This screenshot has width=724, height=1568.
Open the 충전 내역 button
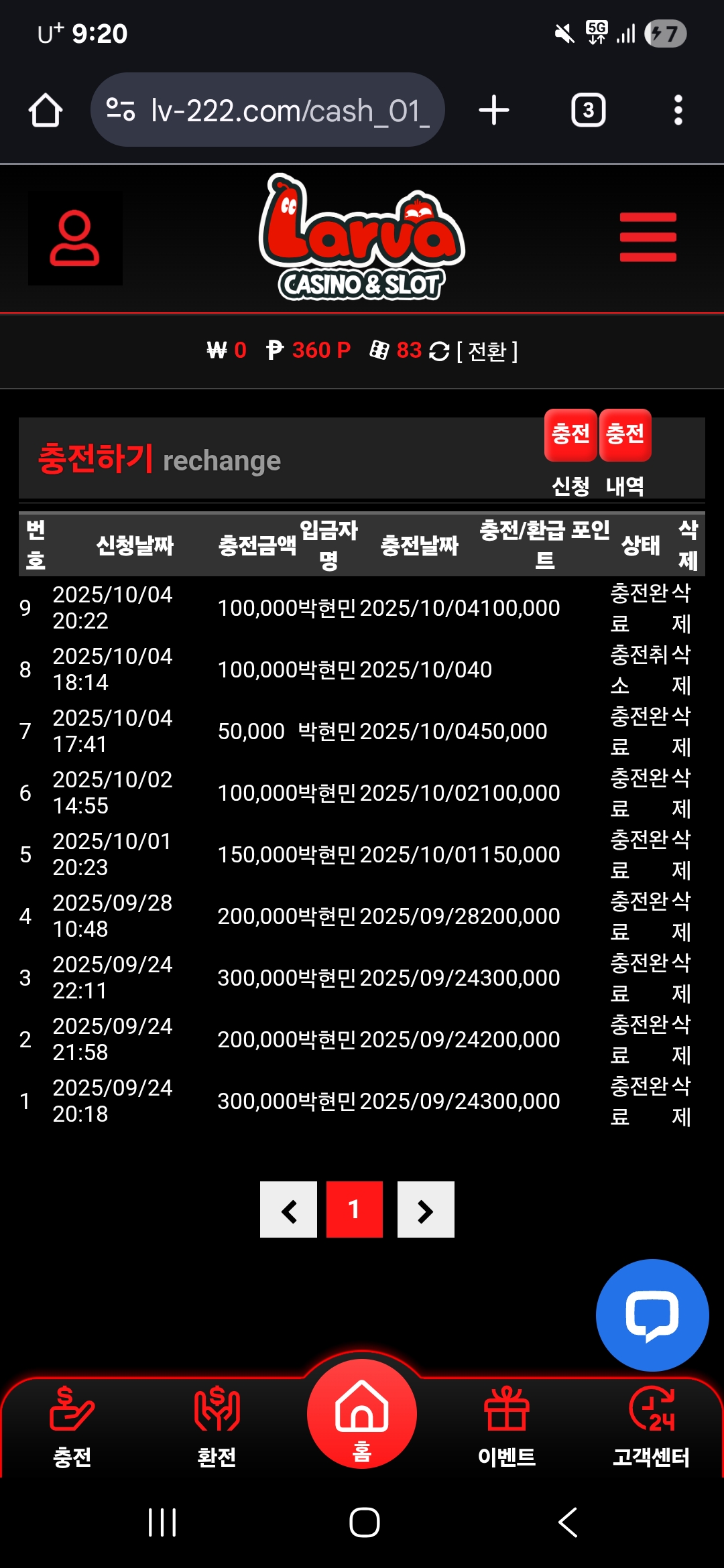(625, 436)
